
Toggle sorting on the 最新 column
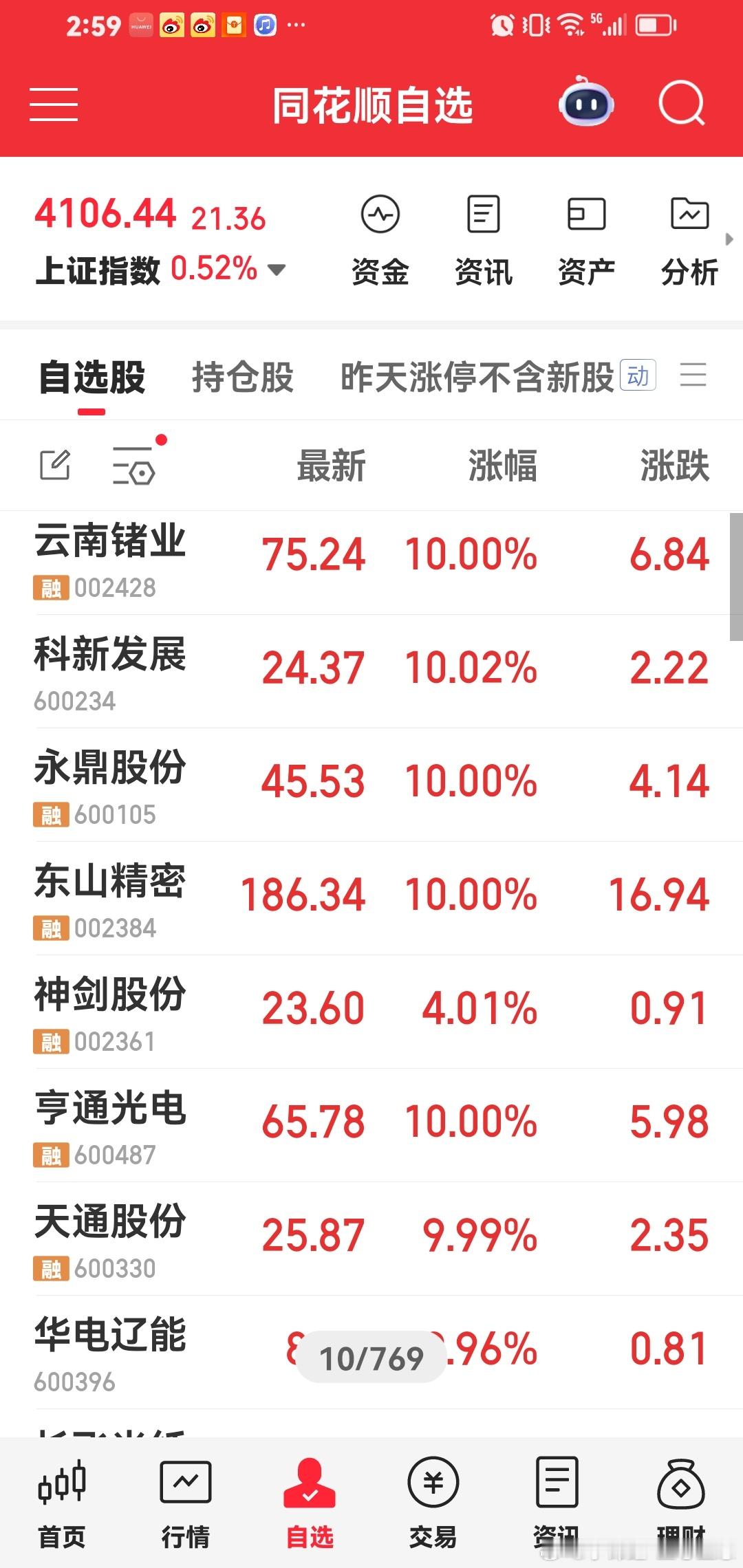[331, 465]
